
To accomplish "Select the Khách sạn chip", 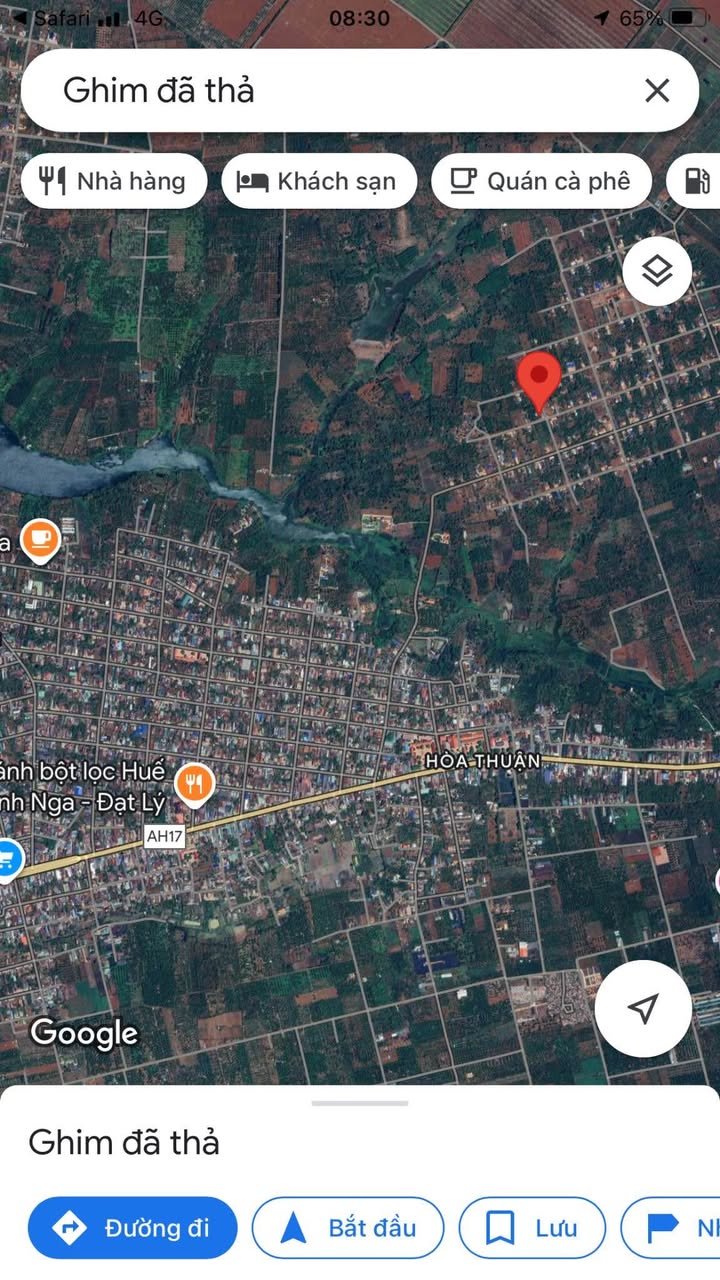I will (x=318, y=181).
